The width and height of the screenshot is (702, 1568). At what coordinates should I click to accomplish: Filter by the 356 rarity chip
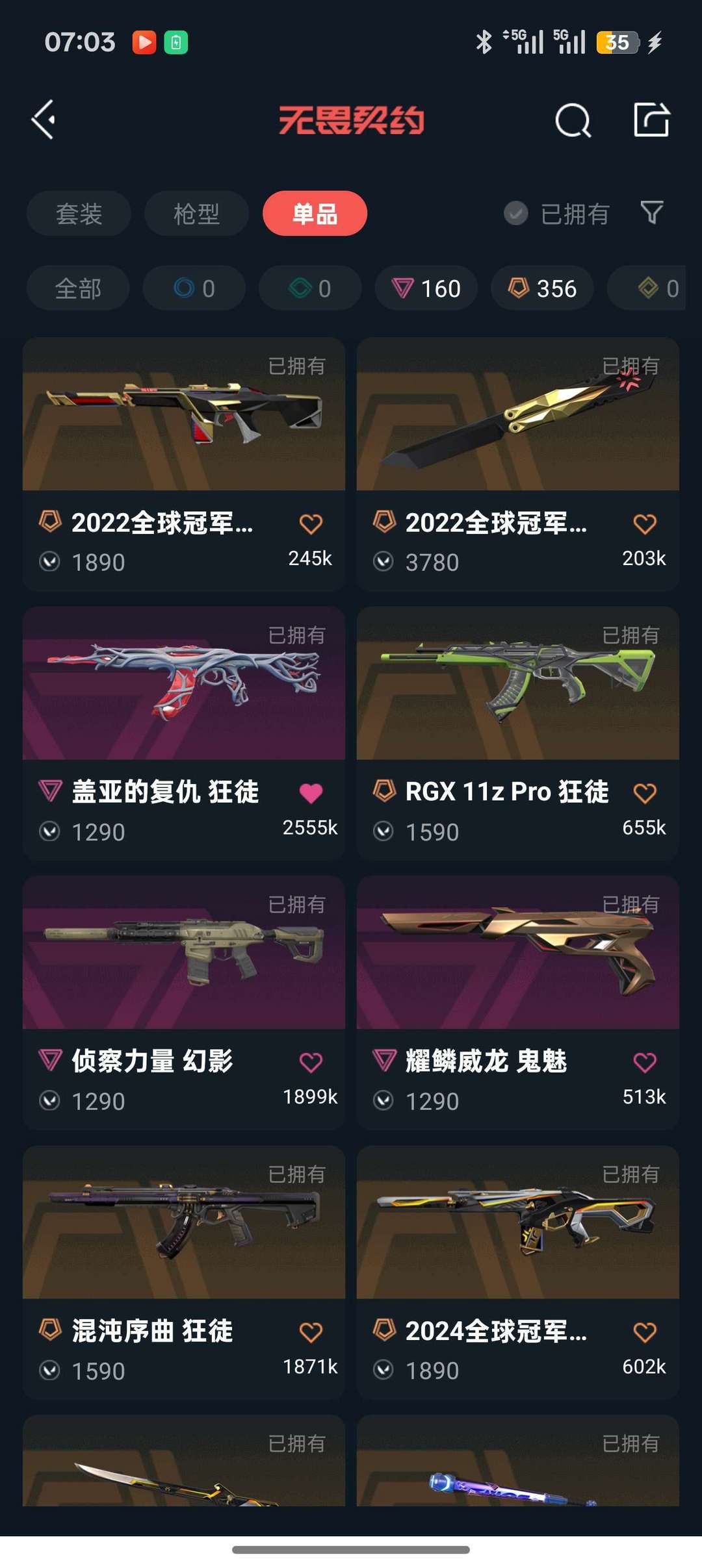tap(542, 288)
